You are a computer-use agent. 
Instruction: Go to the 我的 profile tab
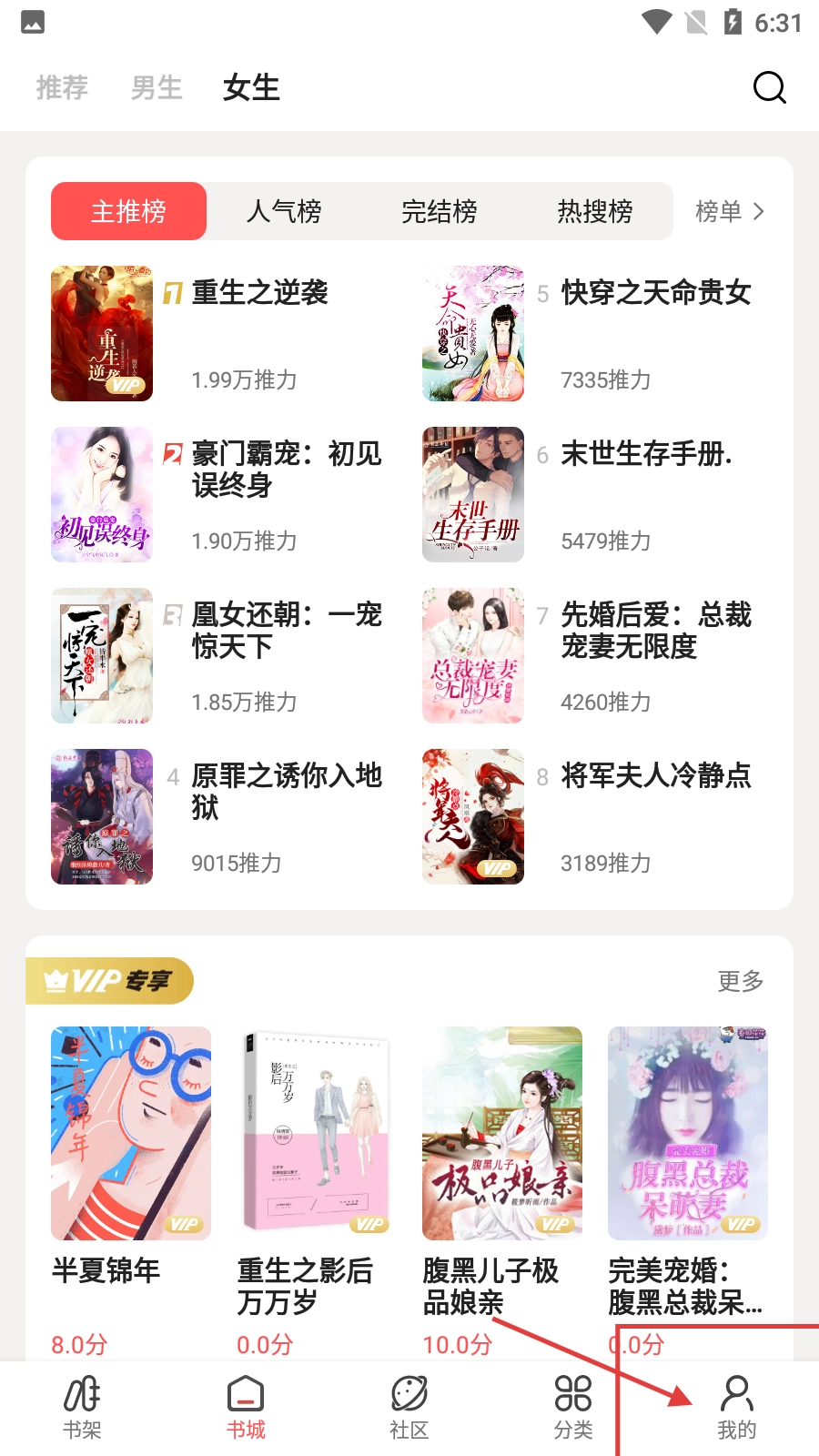tap(737, 1407)
